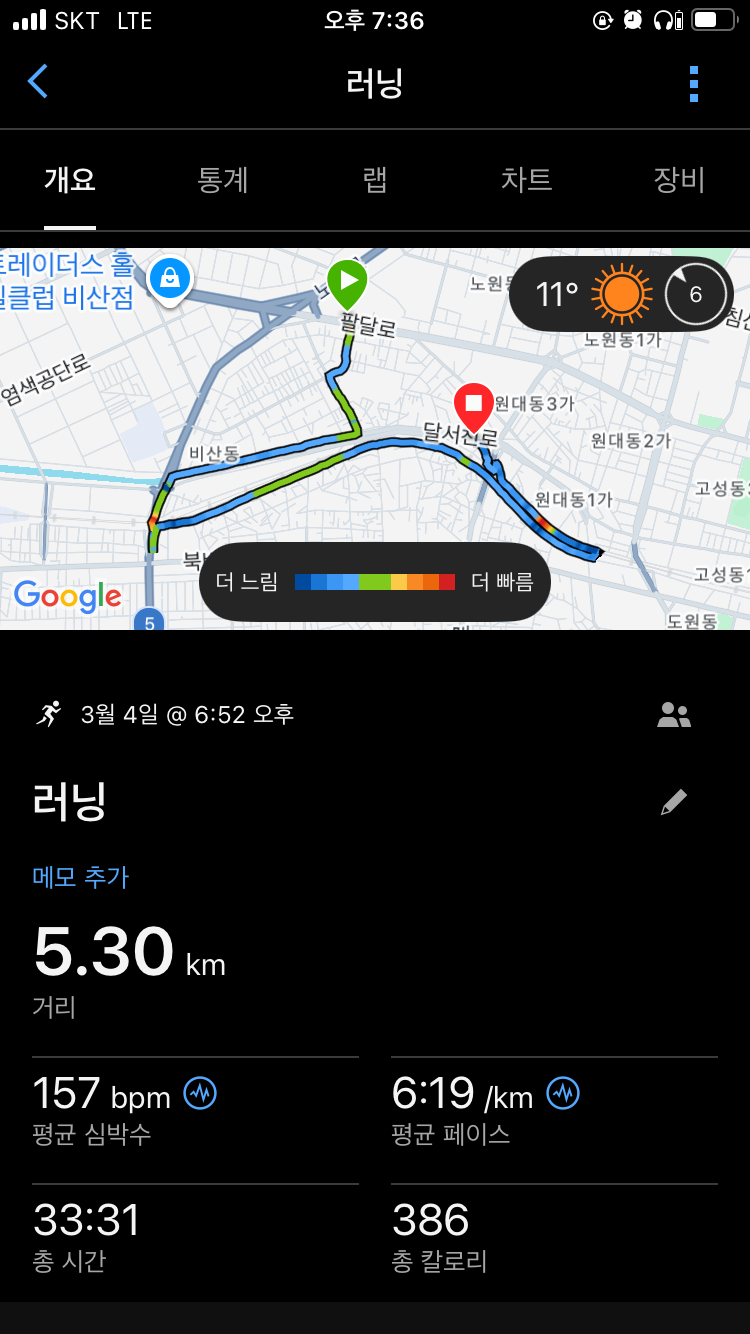750x1334 pixels.
Task: Switch to the 통계 tab
Action: point(223,180)
